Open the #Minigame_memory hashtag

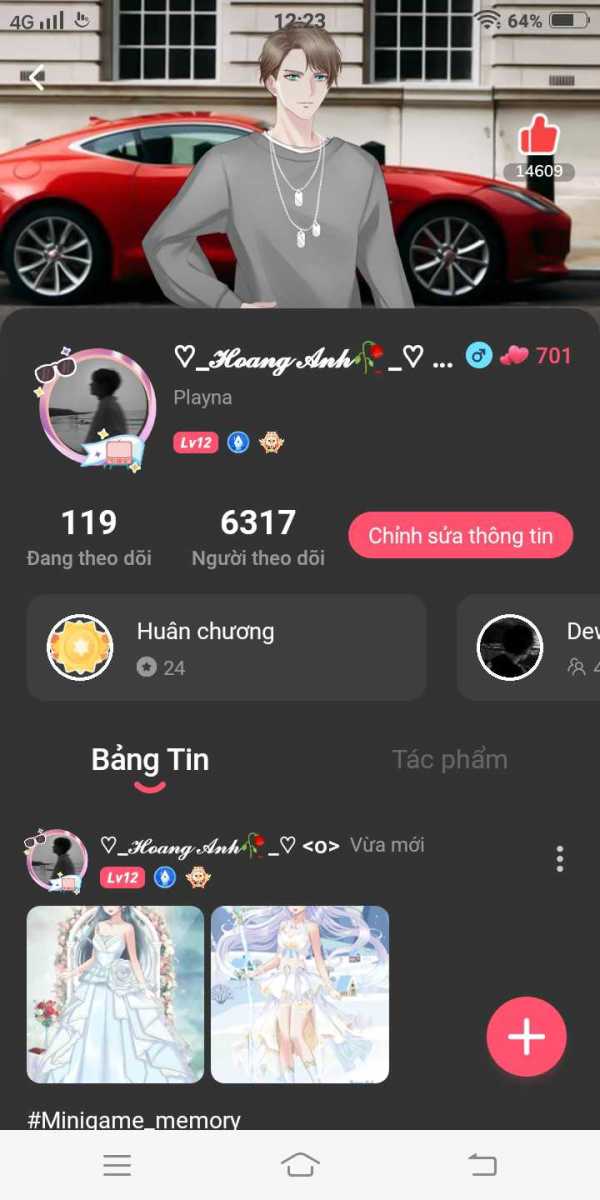tap(134, 1119)
